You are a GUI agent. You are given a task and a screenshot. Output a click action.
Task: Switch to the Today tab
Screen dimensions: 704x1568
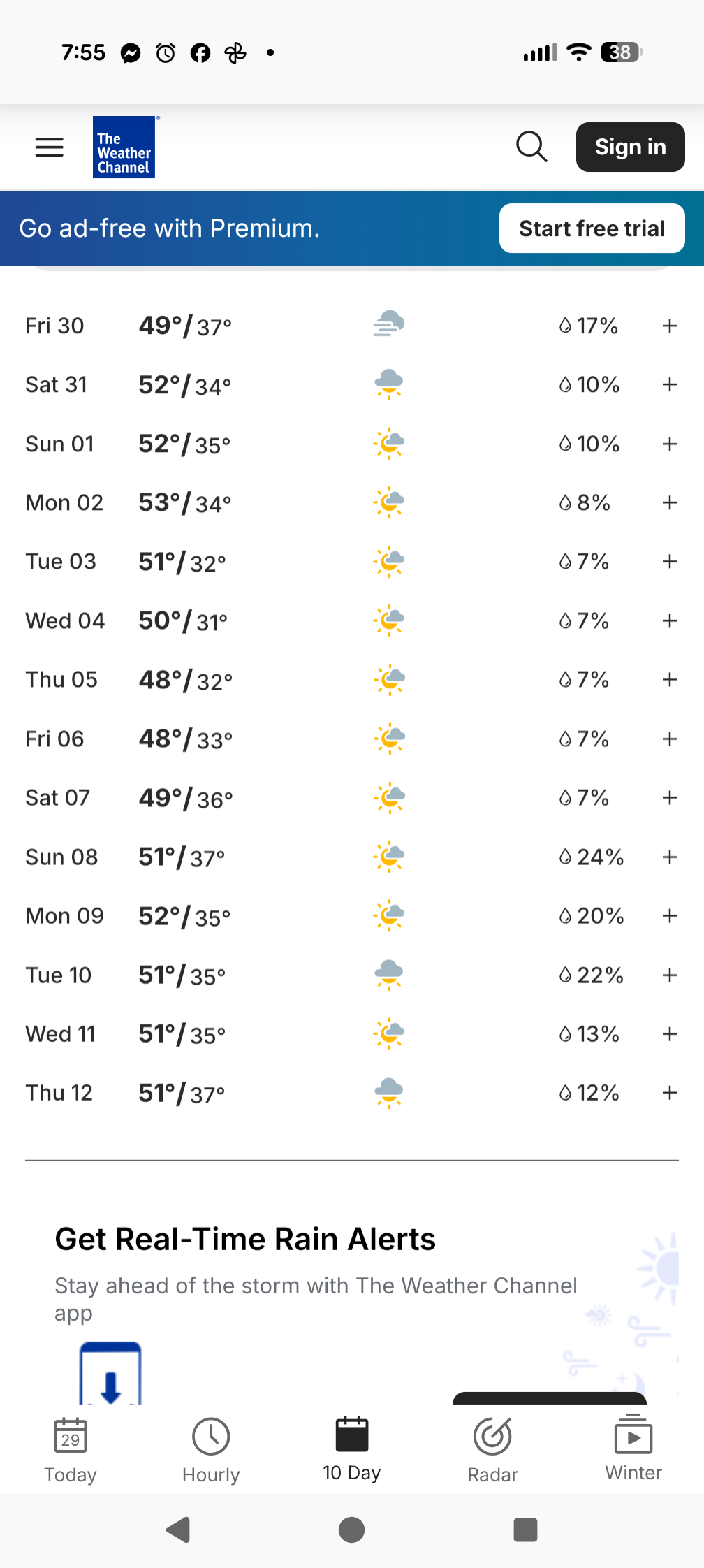pyautogui.click(x=71, y=1449)
